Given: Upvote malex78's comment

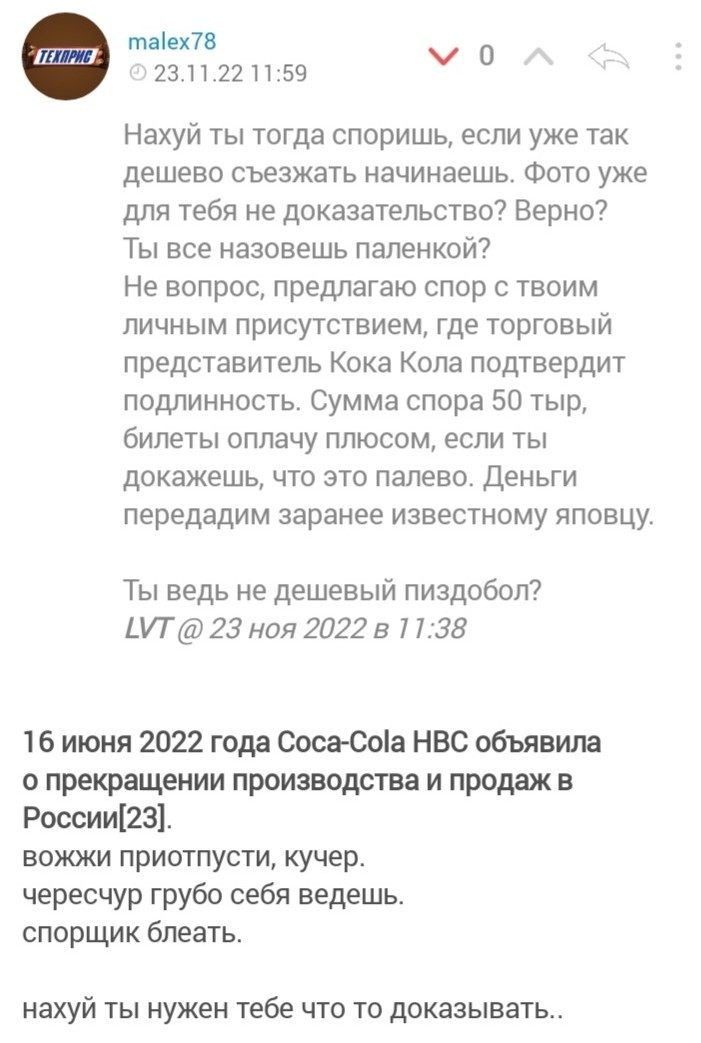Looking at the screenshot, I should 538,57.
